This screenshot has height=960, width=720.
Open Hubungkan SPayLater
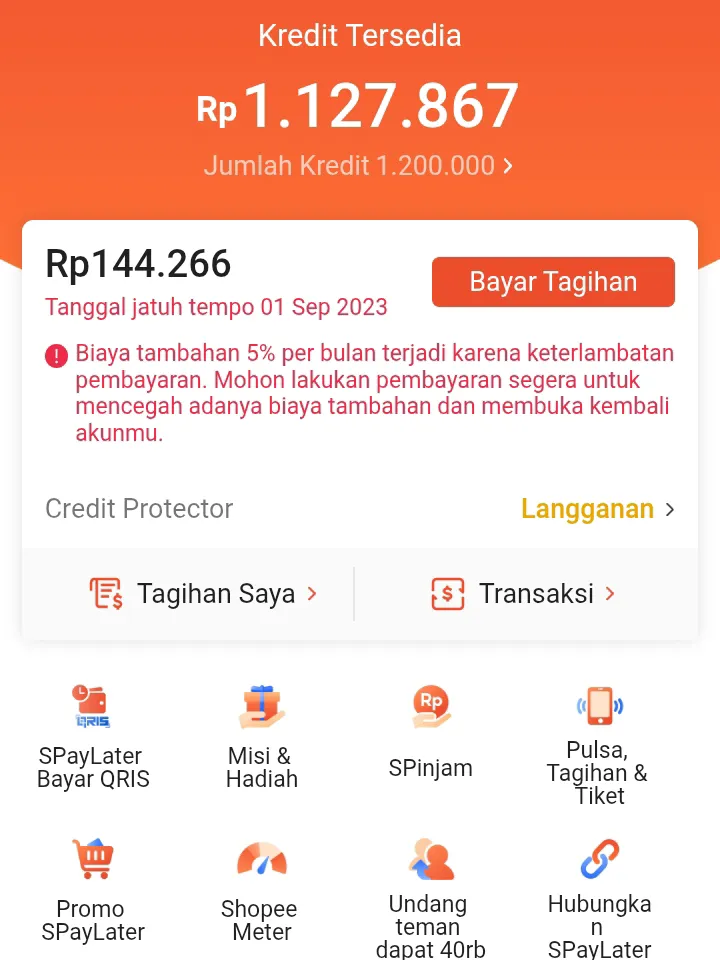coord(599,895)
